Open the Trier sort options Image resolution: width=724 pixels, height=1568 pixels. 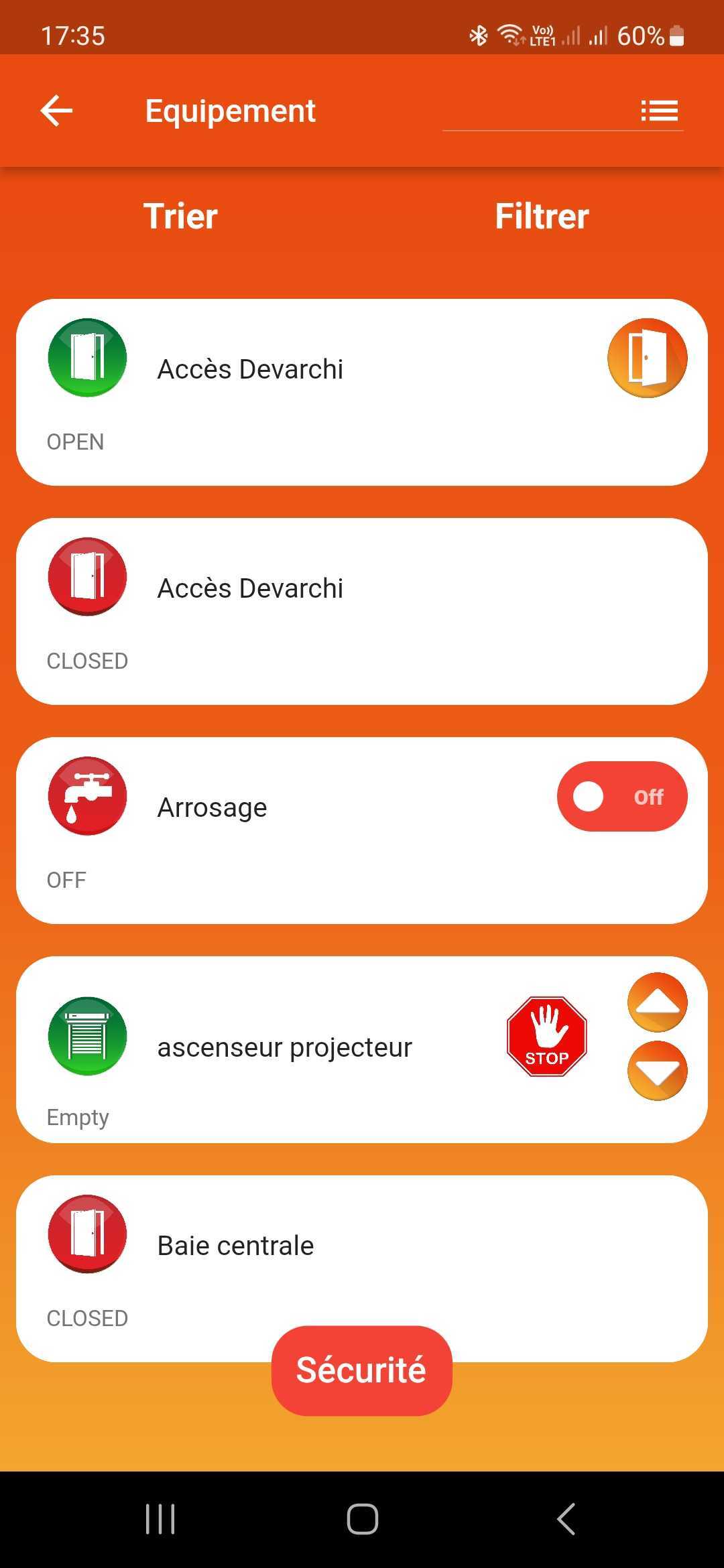click(x=180, y=216)
